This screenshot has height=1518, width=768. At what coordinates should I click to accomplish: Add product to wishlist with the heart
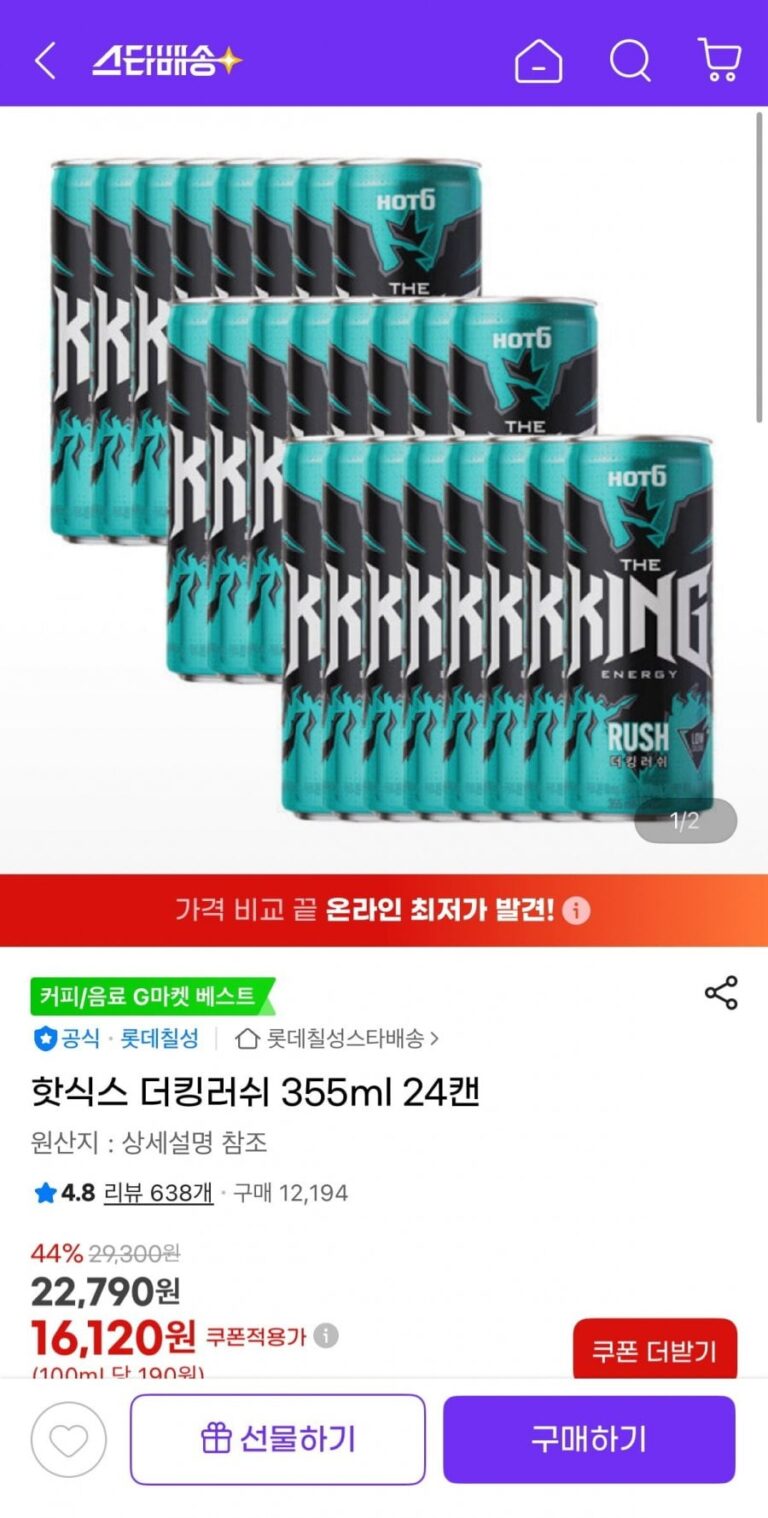pyautogui.click(x=68, y=1440)
